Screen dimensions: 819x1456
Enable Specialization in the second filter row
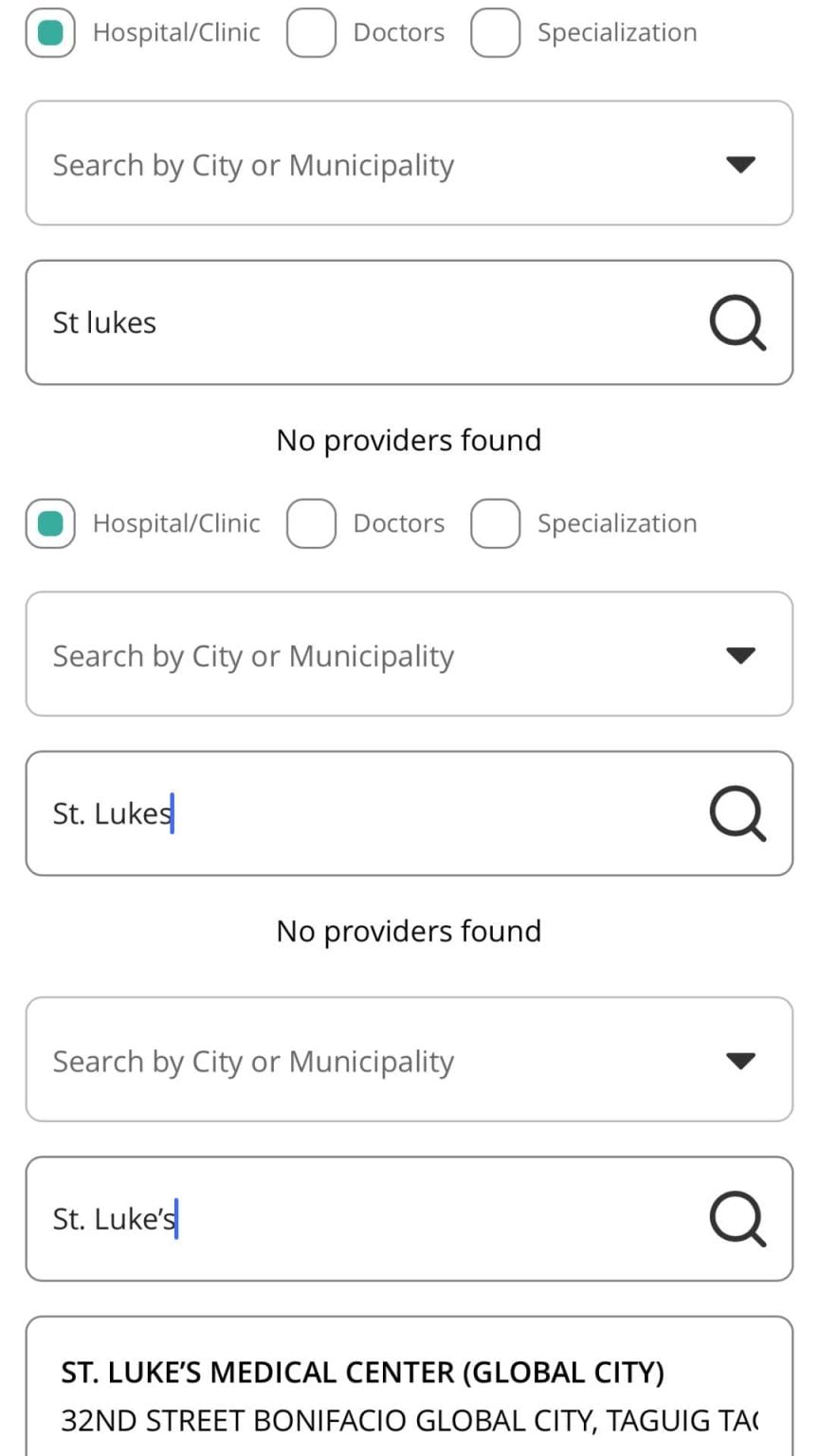[x=495, y=522]
